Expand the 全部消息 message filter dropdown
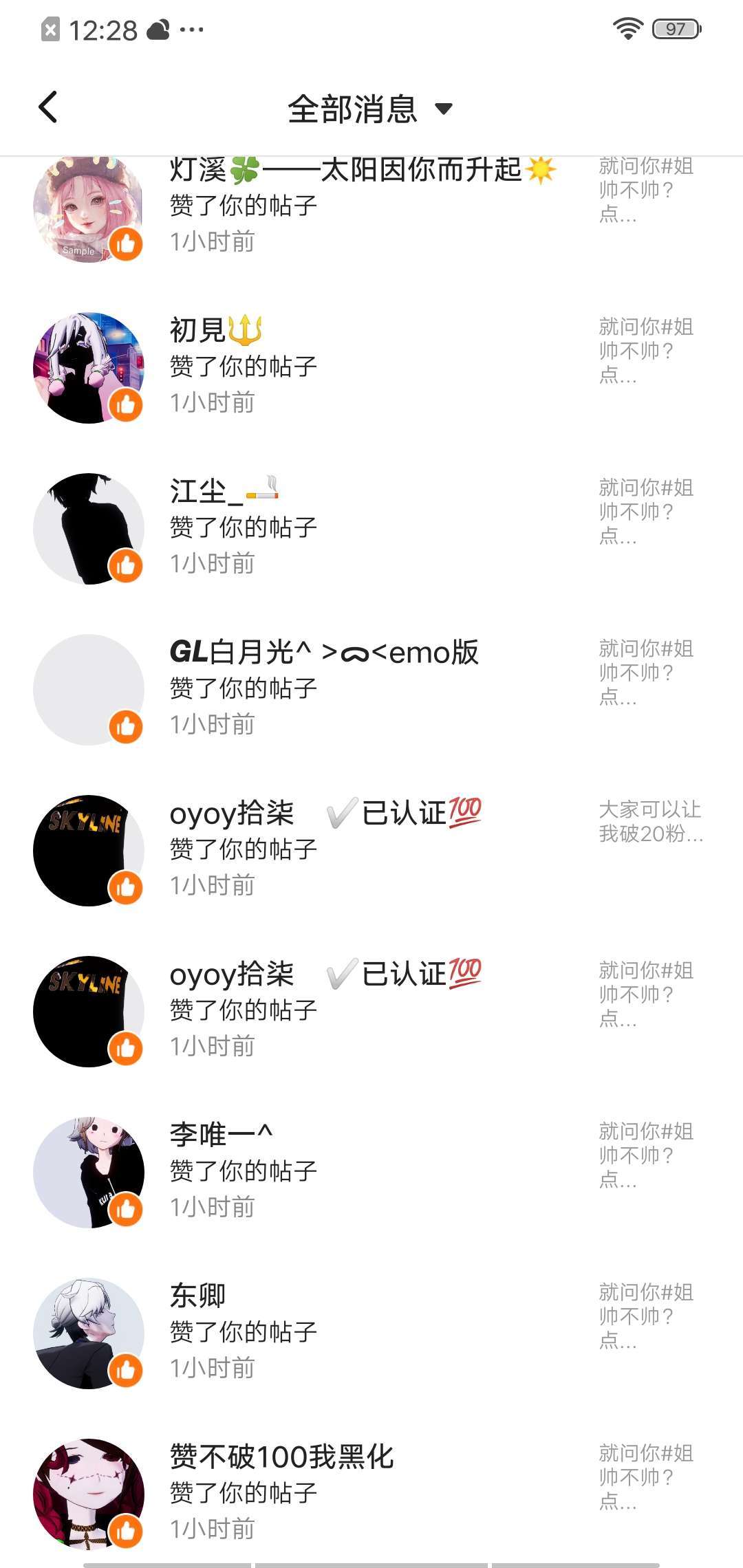This screenshot has height=1568, width=743. 370,109
